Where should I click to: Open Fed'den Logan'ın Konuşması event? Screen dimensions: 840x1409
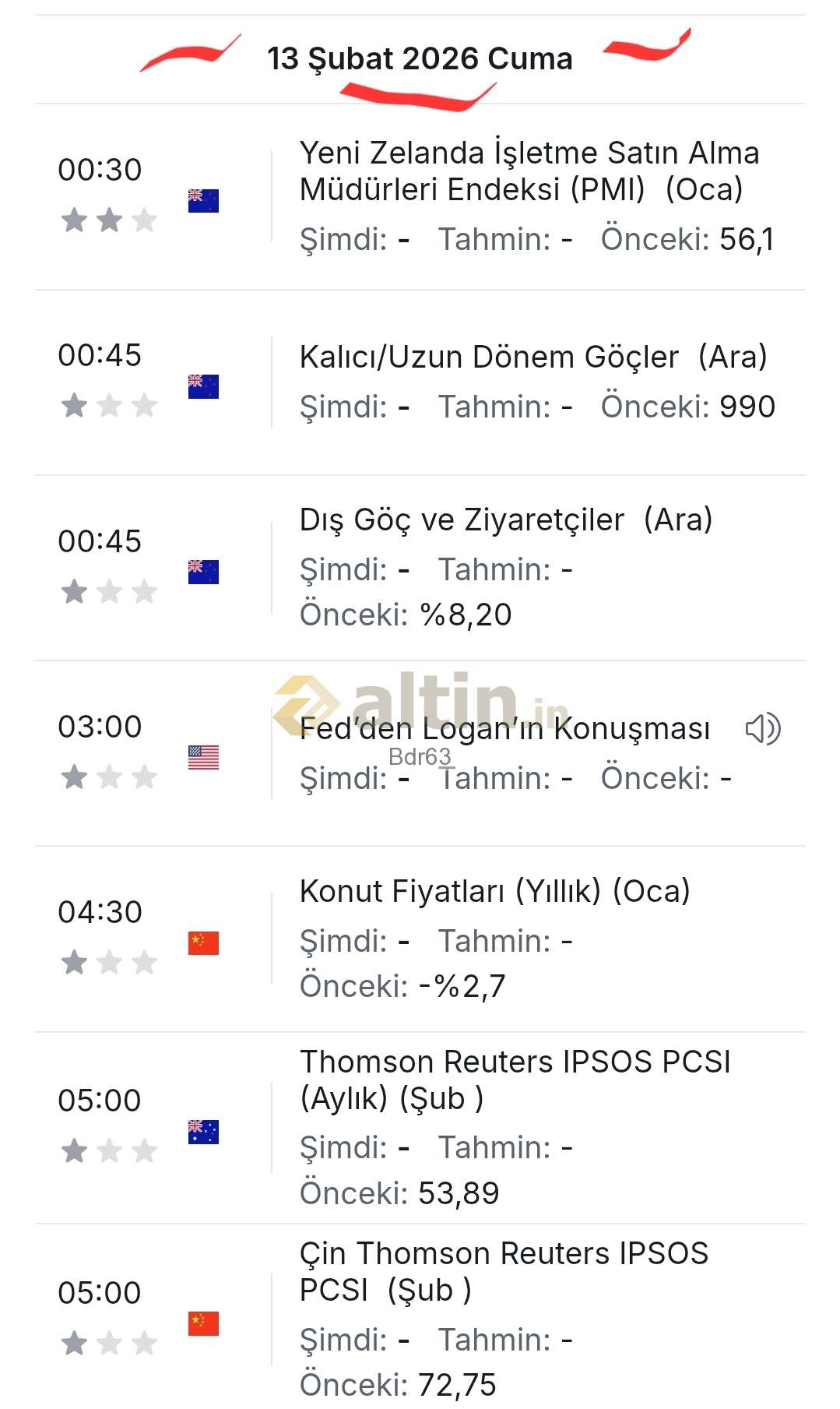pos(504,729)
